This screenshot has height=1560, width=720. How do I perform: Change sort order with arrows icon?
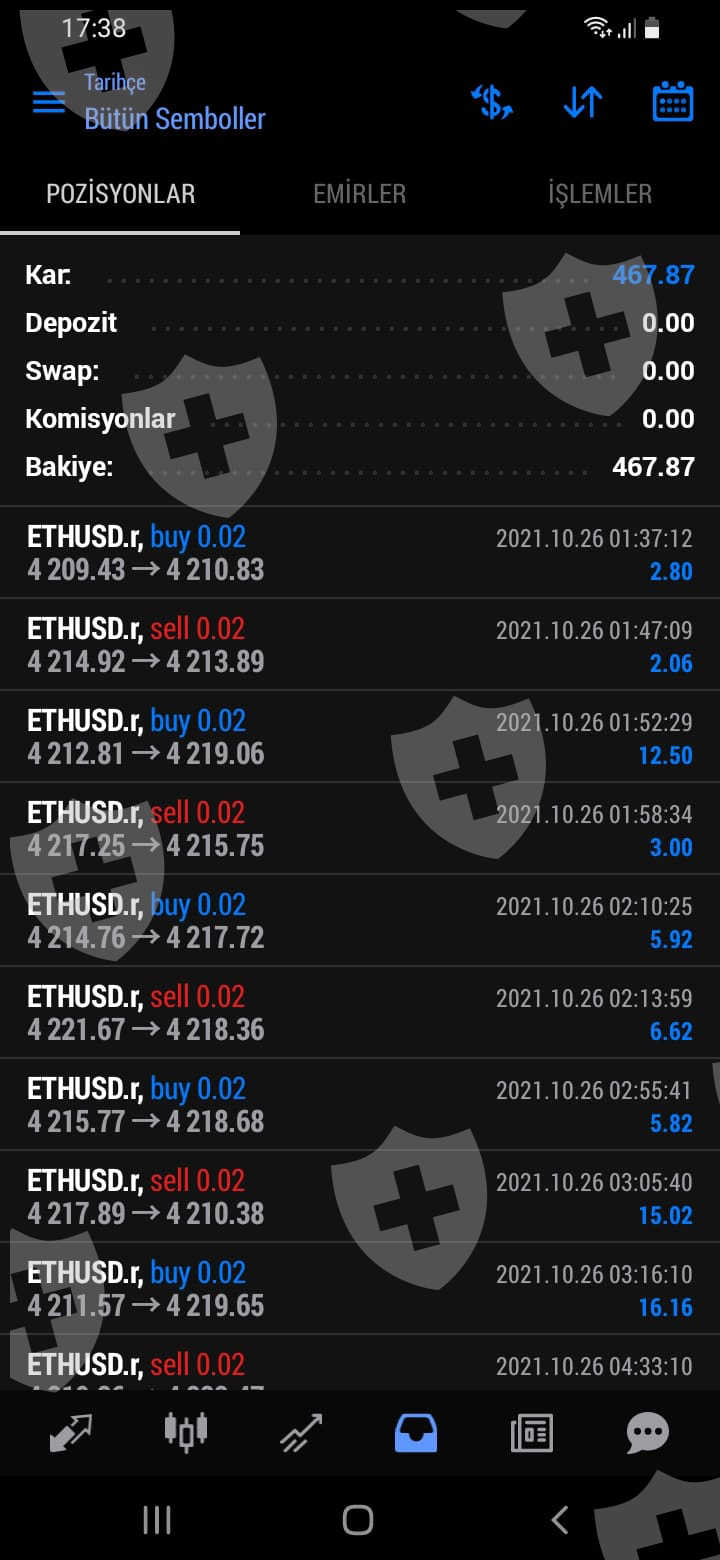pyautogui.click(x=582, y=102)
